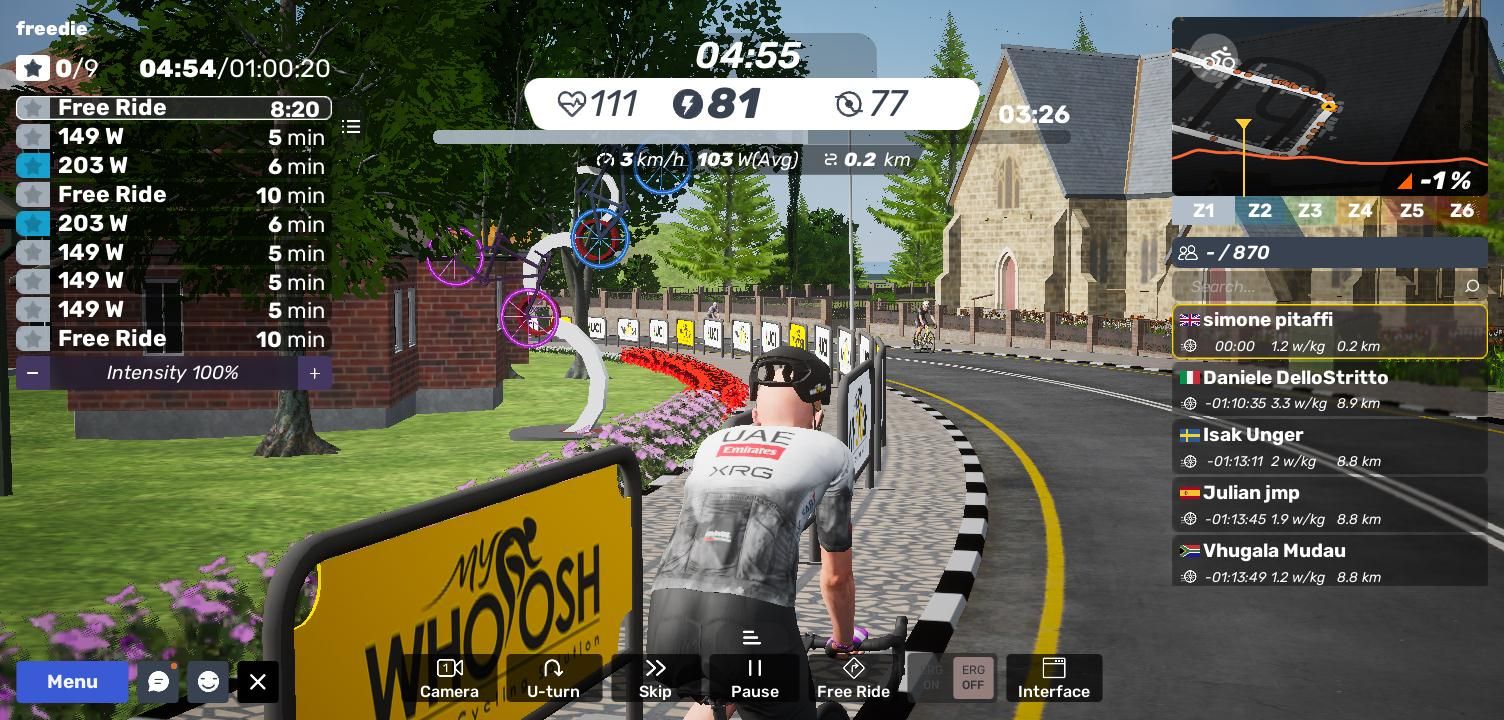Switch to Free Ride mode
The height and width of the screenshot is (720, 1504).
coord(853,678)
